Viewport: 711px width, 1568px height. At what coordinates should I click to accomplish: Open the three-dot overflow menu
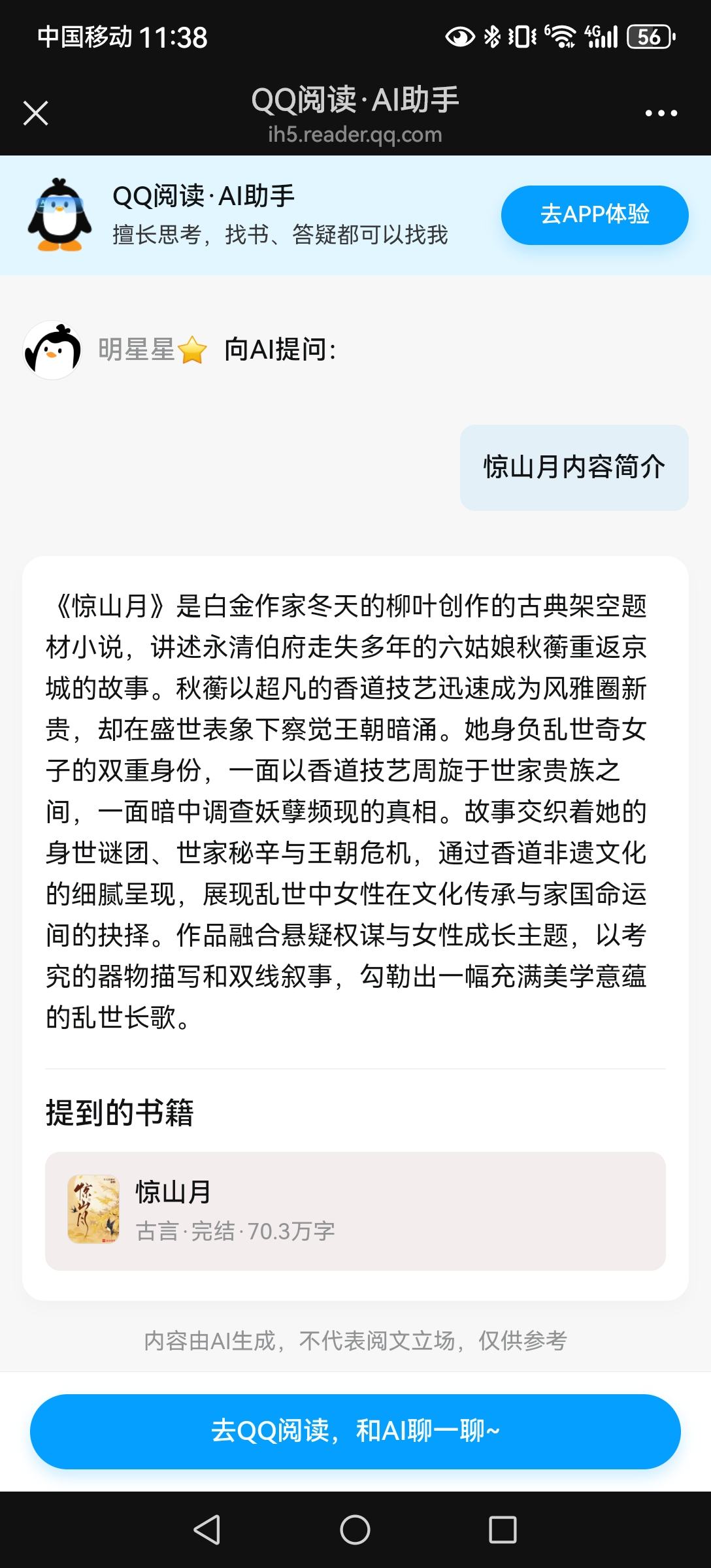(661, 114)
